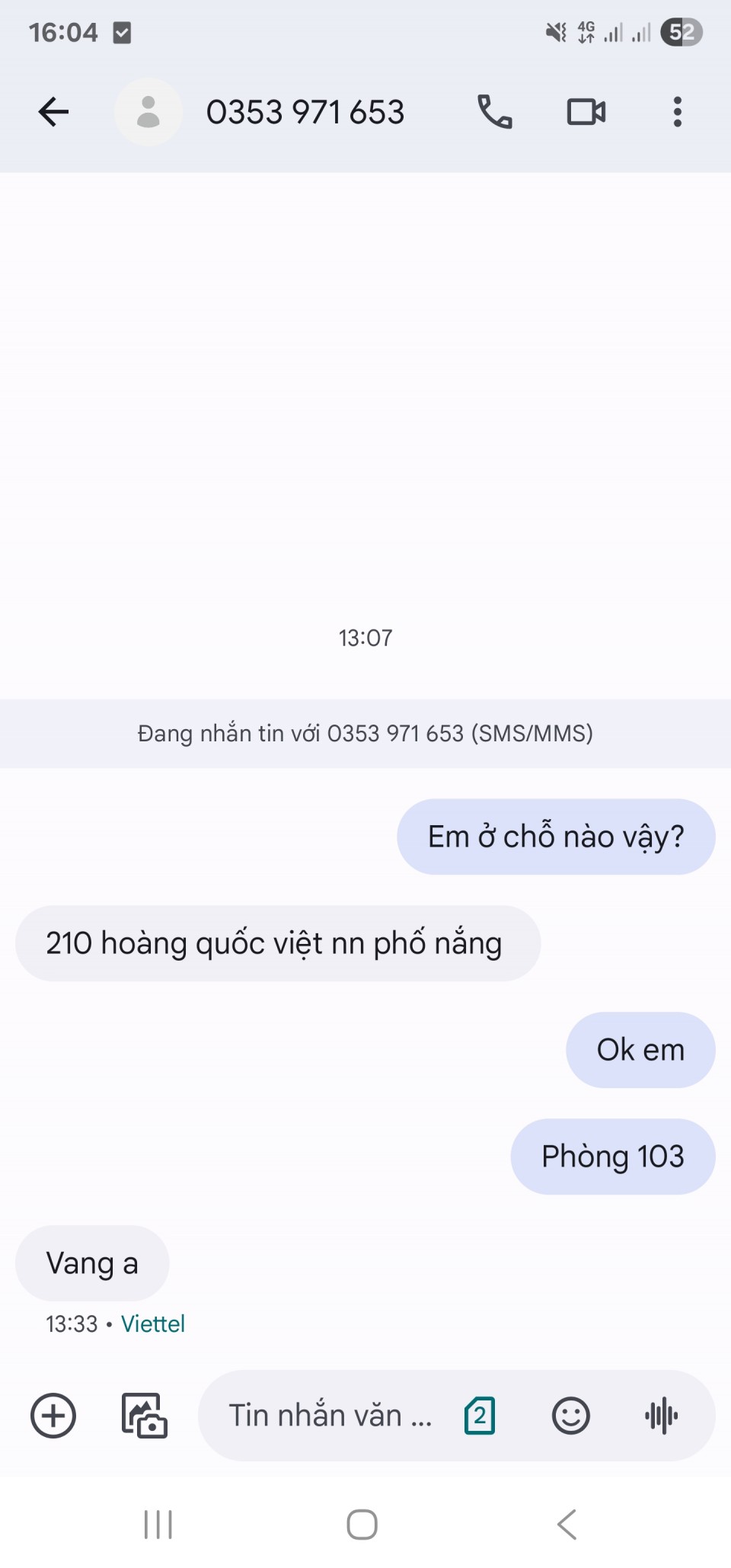
Task: Start a video call
Action: [x=586, y=112]
